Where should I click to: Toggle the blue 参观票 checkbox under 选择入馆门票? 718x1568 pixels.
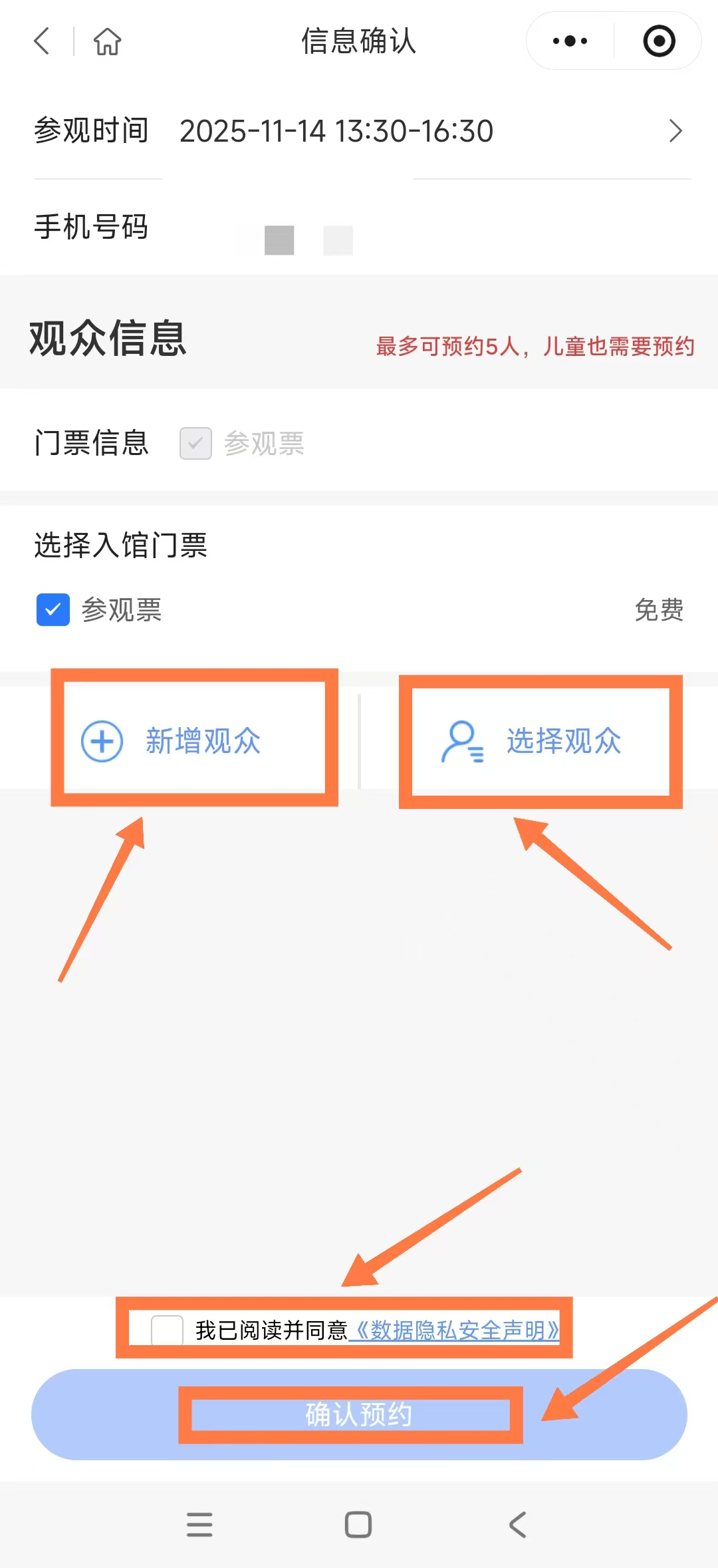pos(53,609)
